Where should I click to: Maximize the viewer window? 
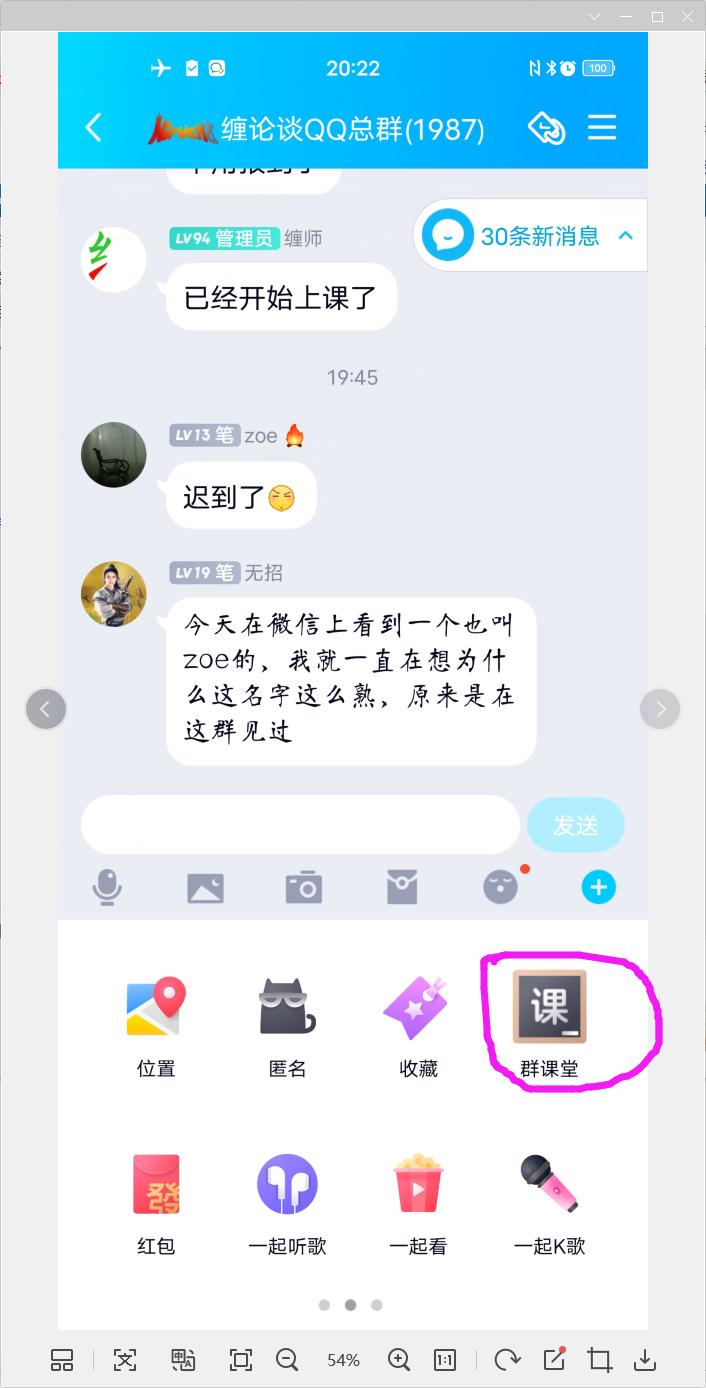point(657,17)
